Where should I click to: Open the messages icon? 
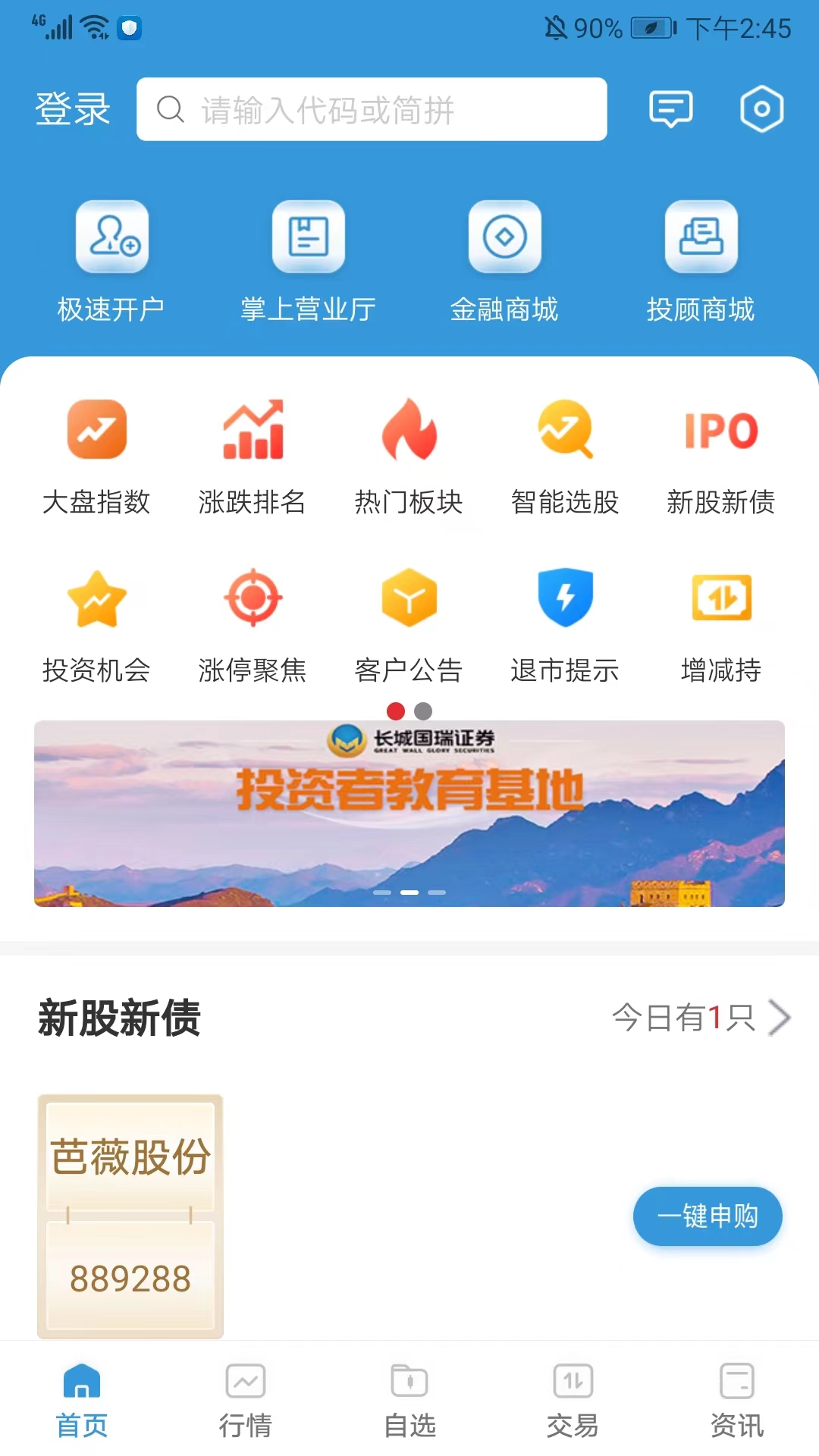coord(671,109)
